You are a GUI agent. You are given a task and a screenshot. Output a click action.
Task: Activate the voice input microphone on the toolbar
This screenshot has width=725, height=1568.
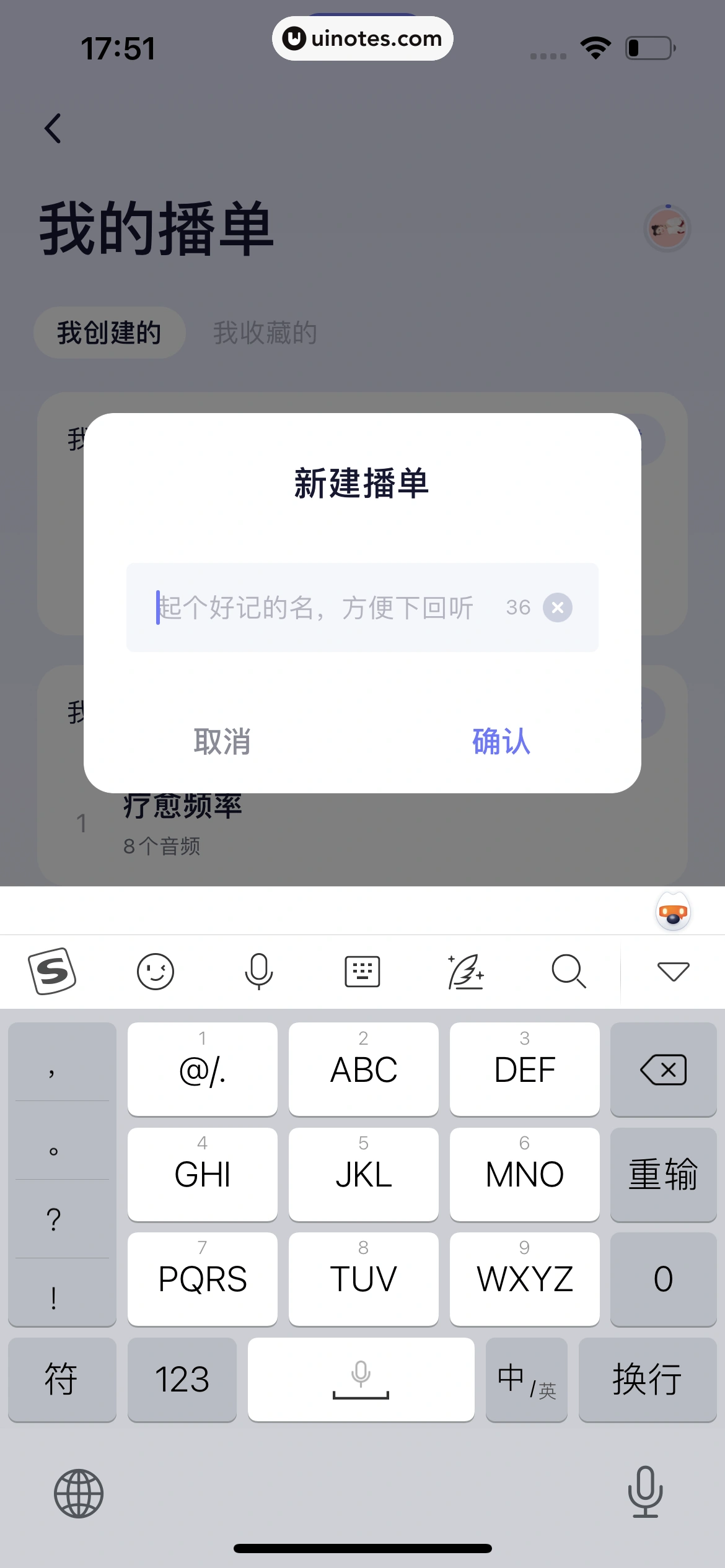259,971
